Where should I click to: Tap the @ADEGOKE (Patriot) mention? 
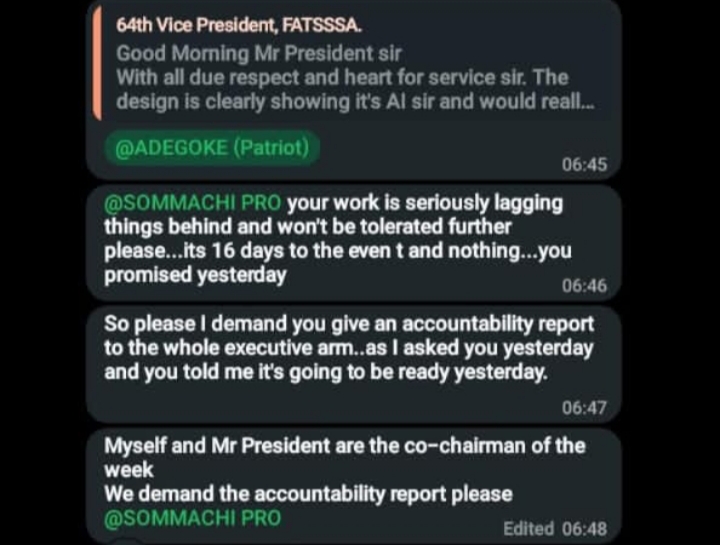pos(212,148)
